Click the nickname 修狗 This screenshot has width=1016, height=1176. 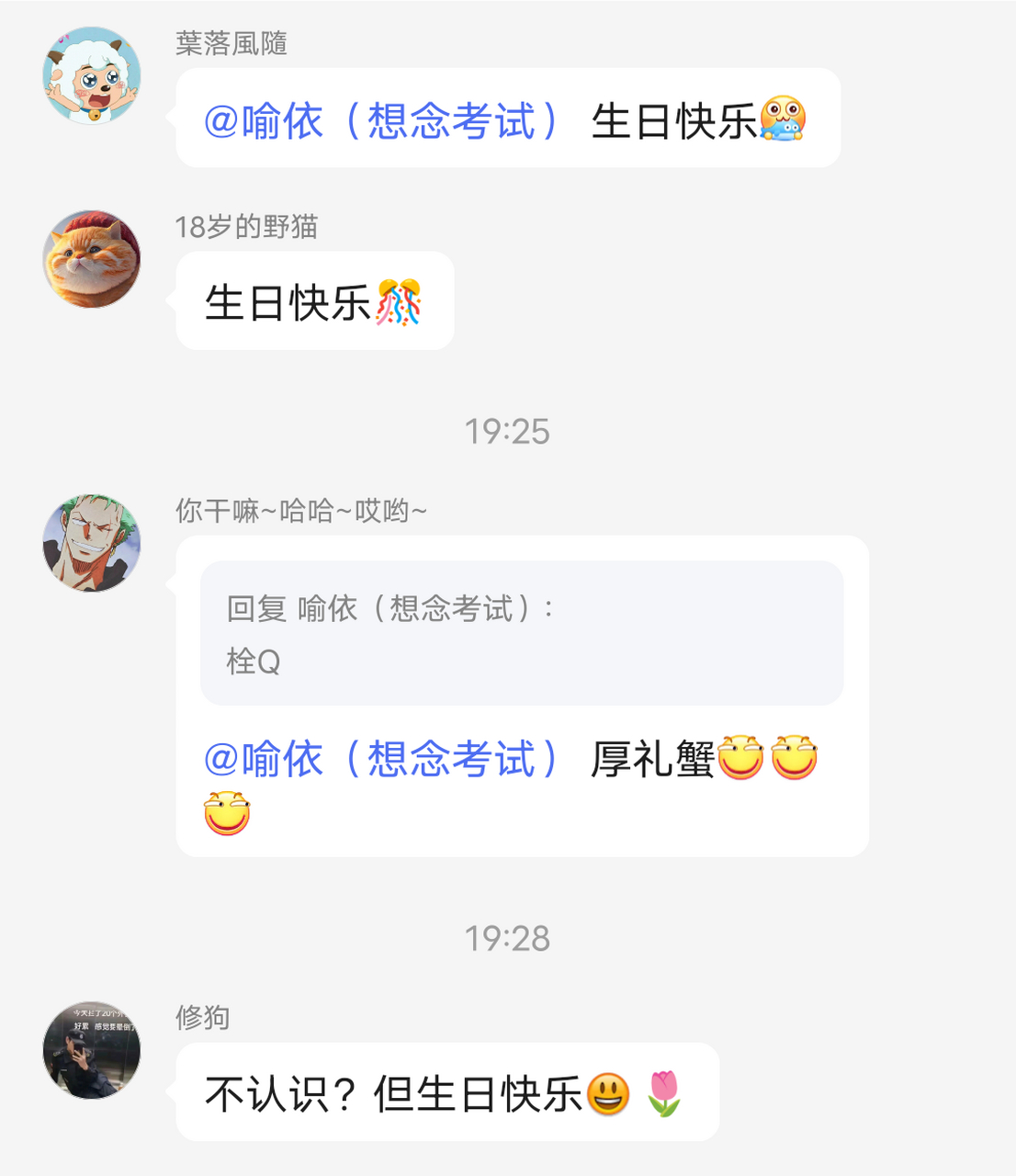click(201, 1018)
